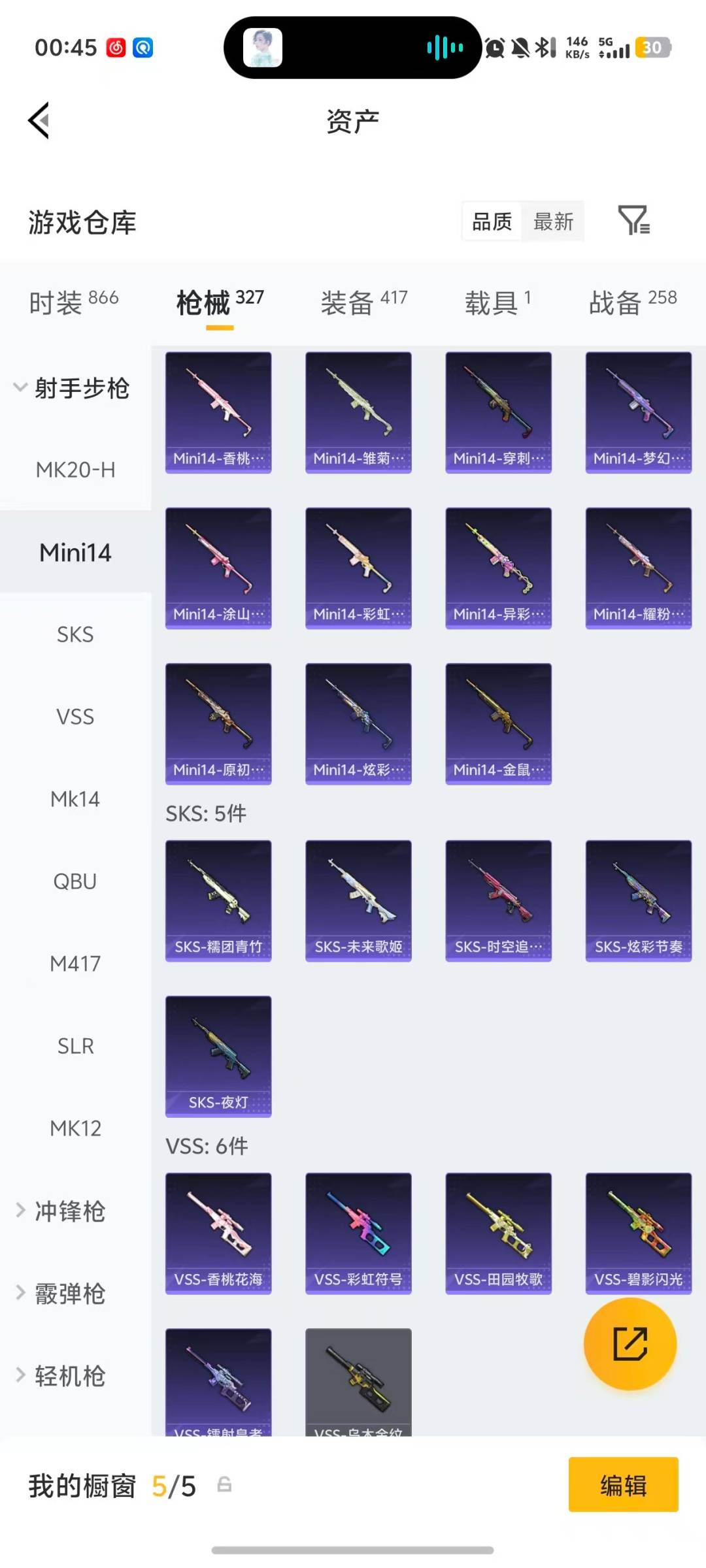
Task: Open the filter icon
Action: [x=633, y=221]
